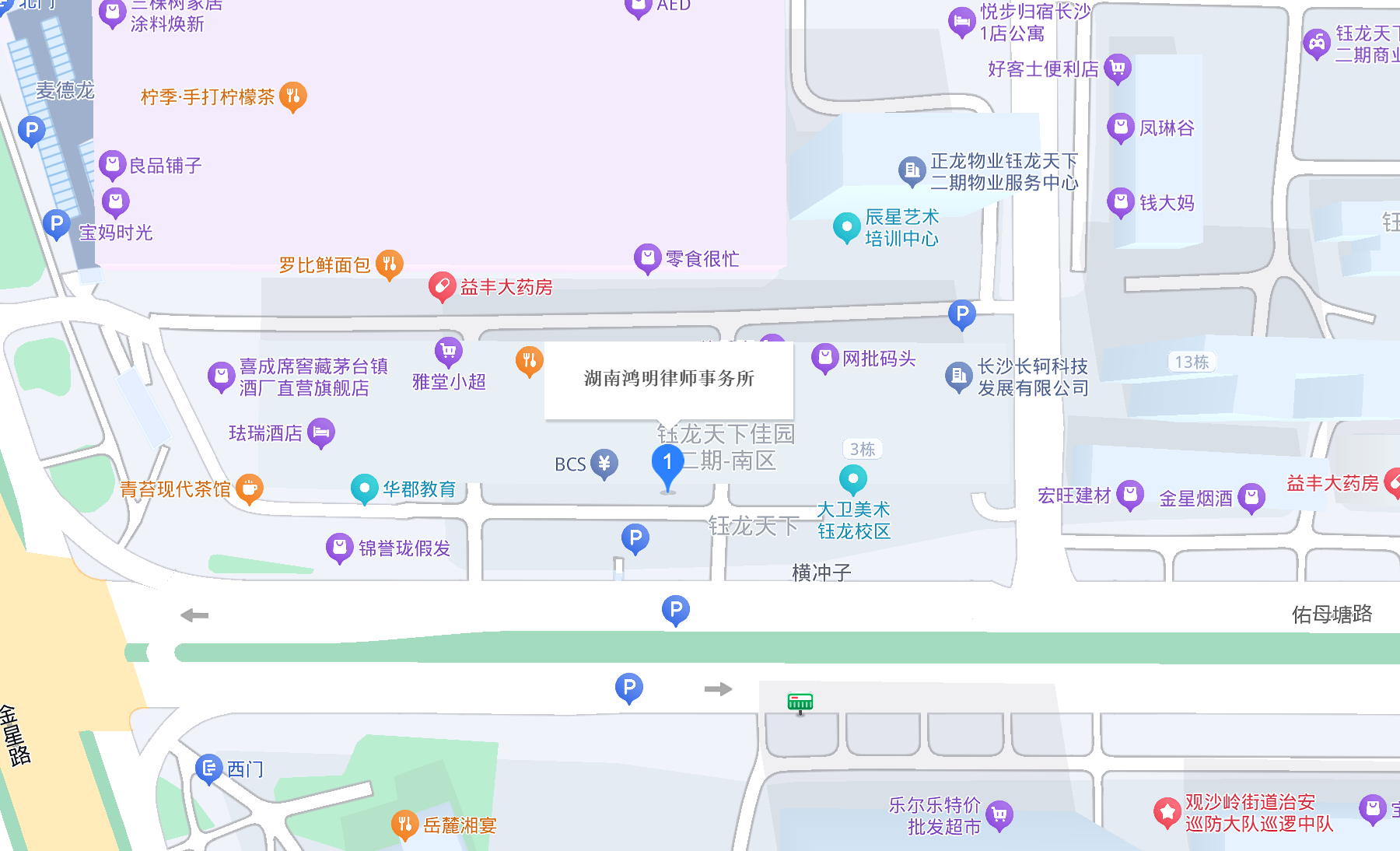Select the 好客士便利店 convenience store

point(1118,68)
